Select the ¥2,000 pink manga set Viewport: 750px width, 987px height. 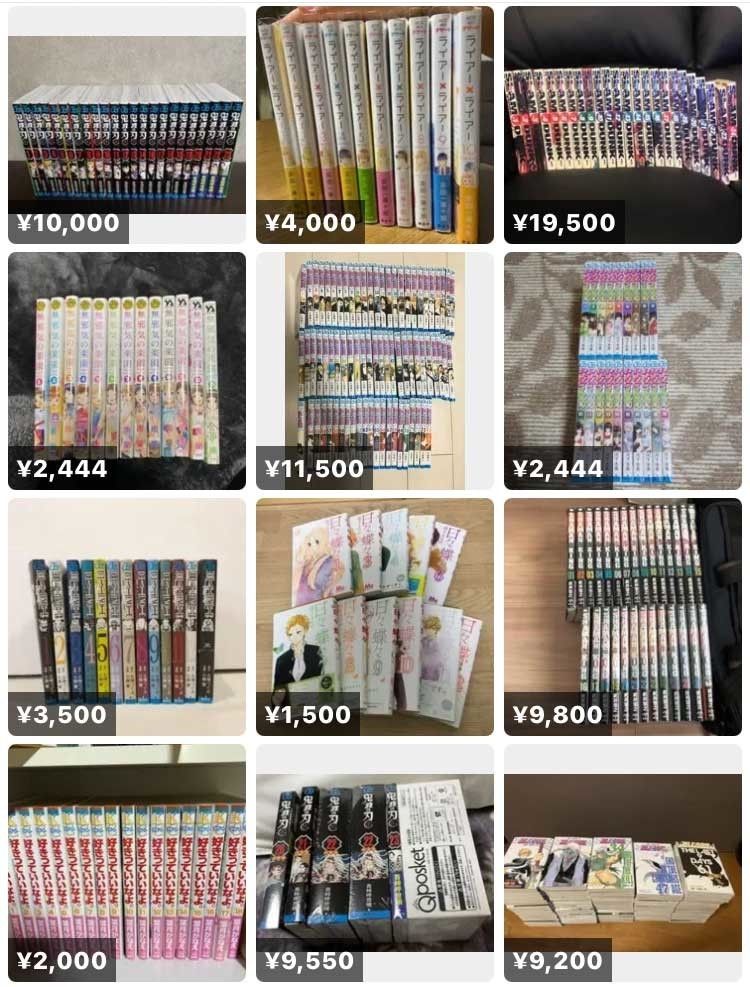[x=127, y=862]
